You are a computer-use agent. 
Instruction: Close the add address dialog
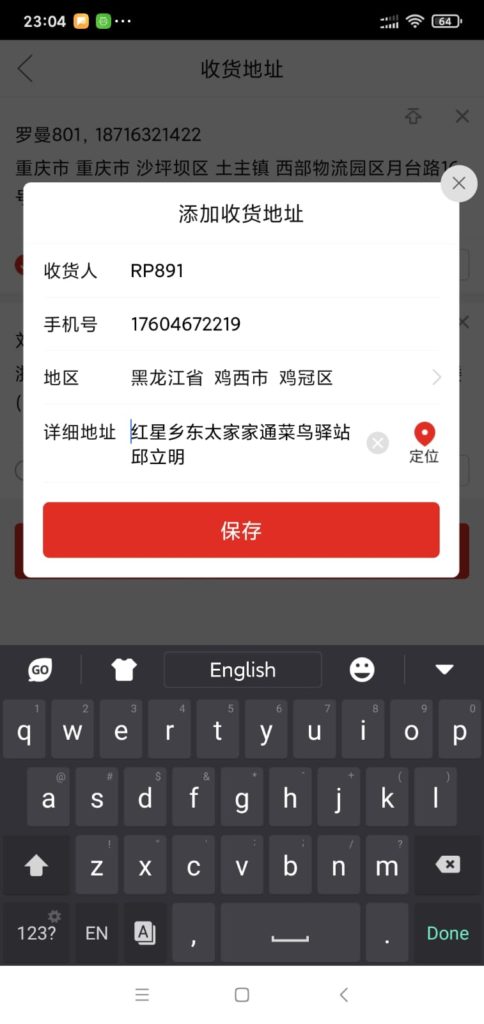(x=459, y=184)
